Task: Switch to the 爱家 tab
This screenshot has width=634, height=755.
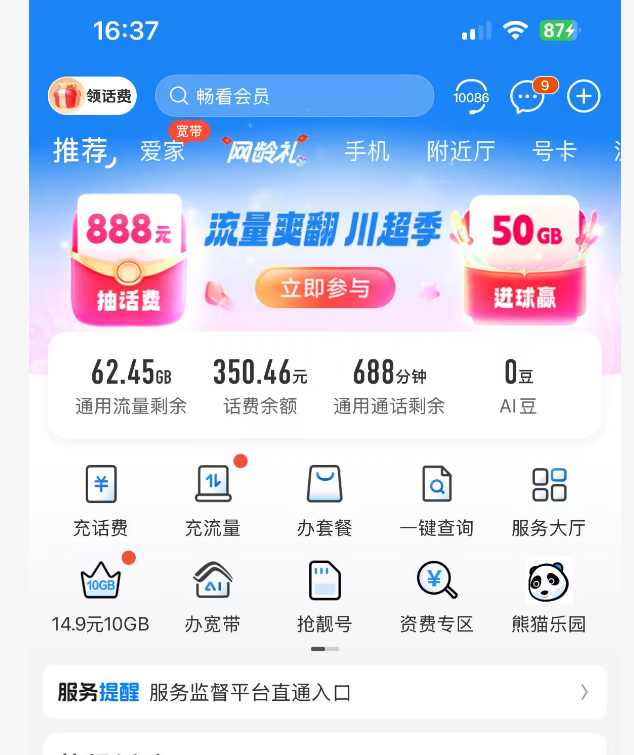Action: (162, 152)
